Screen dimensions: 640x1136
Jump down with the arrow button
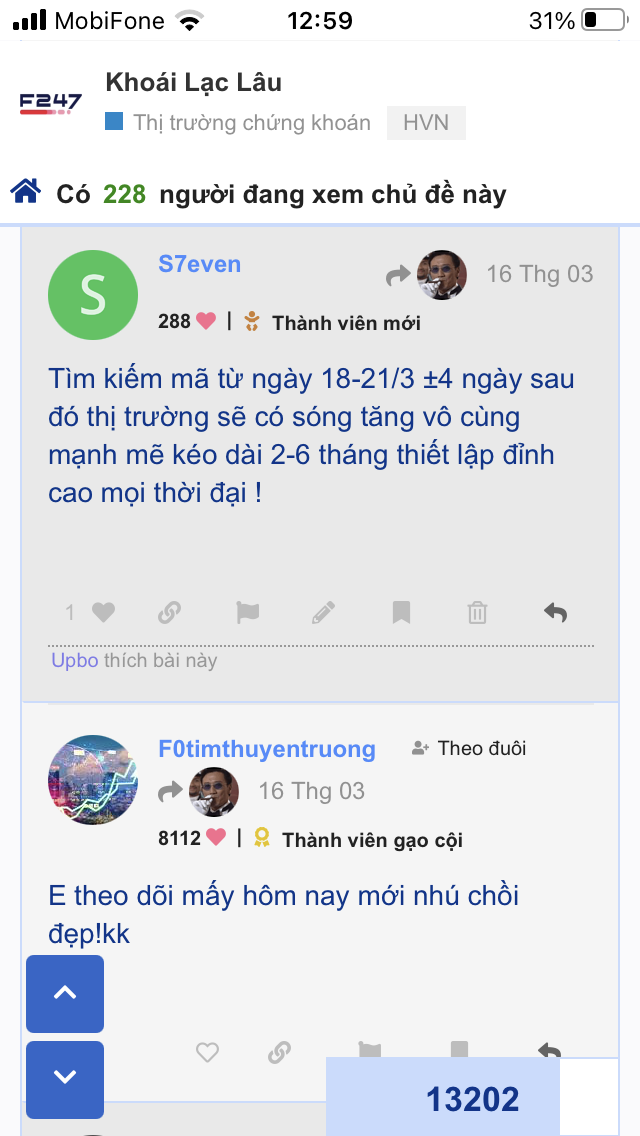tap(65, 1078)
